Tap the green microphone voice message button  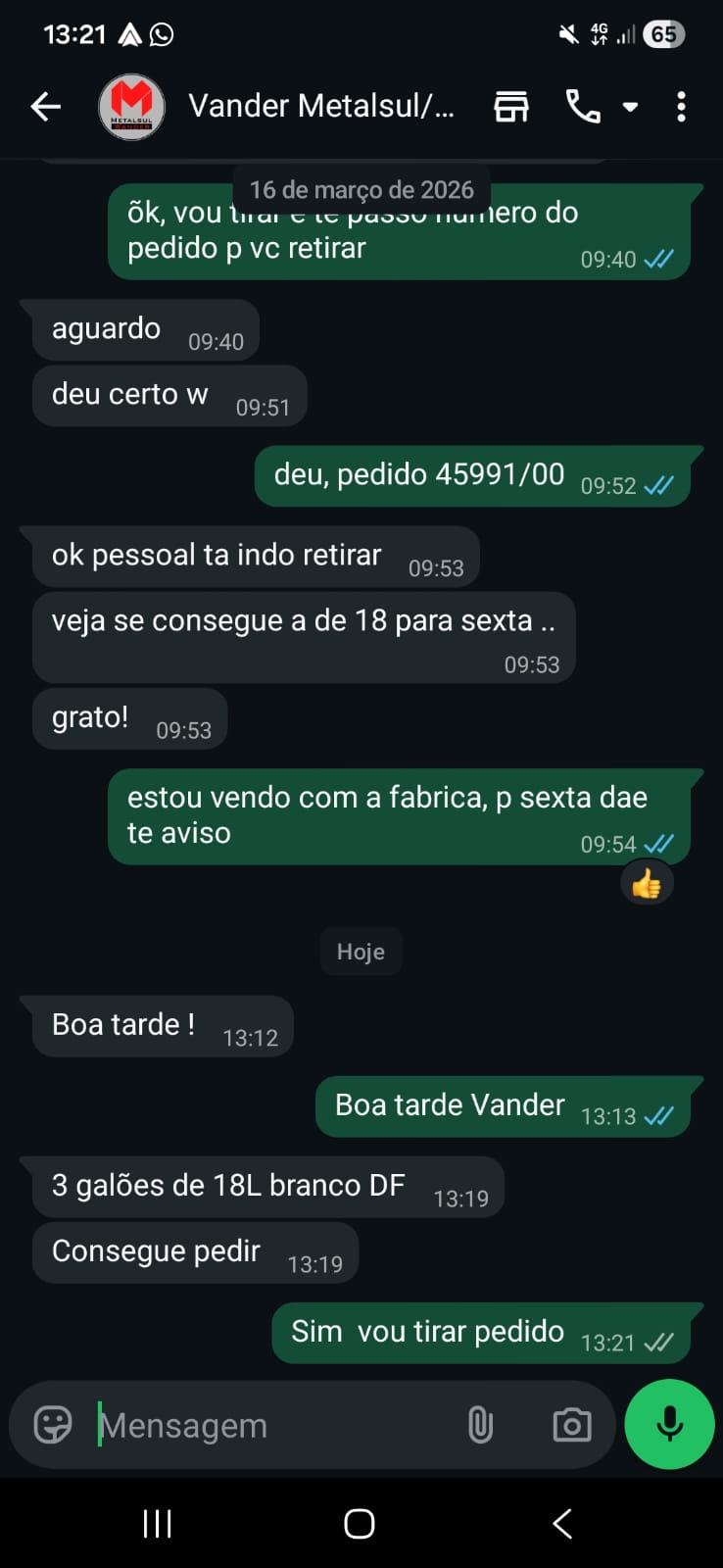click(x=670, y=1424)
